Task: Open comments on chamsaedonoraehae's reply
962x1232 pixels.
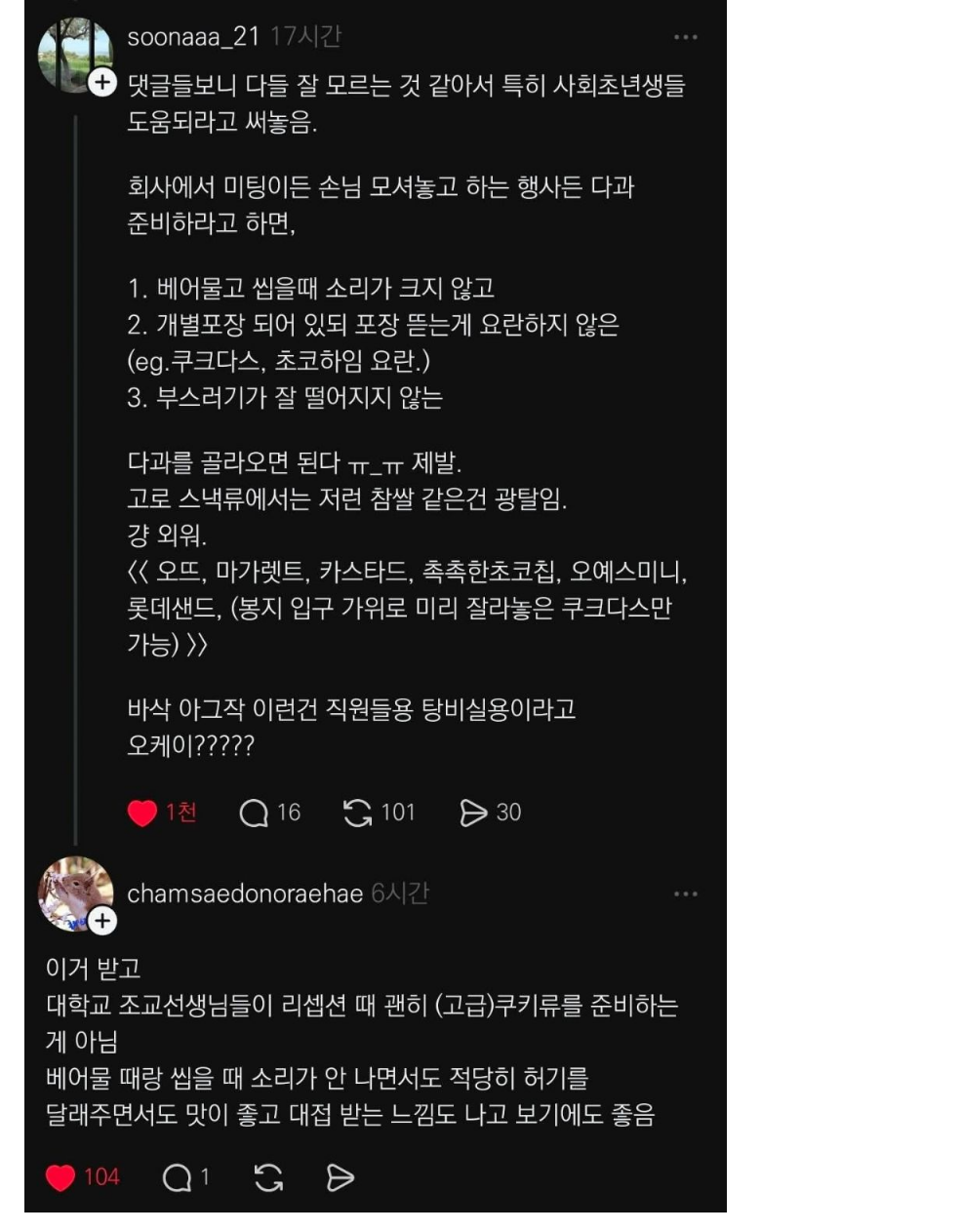Action: 177,1177
